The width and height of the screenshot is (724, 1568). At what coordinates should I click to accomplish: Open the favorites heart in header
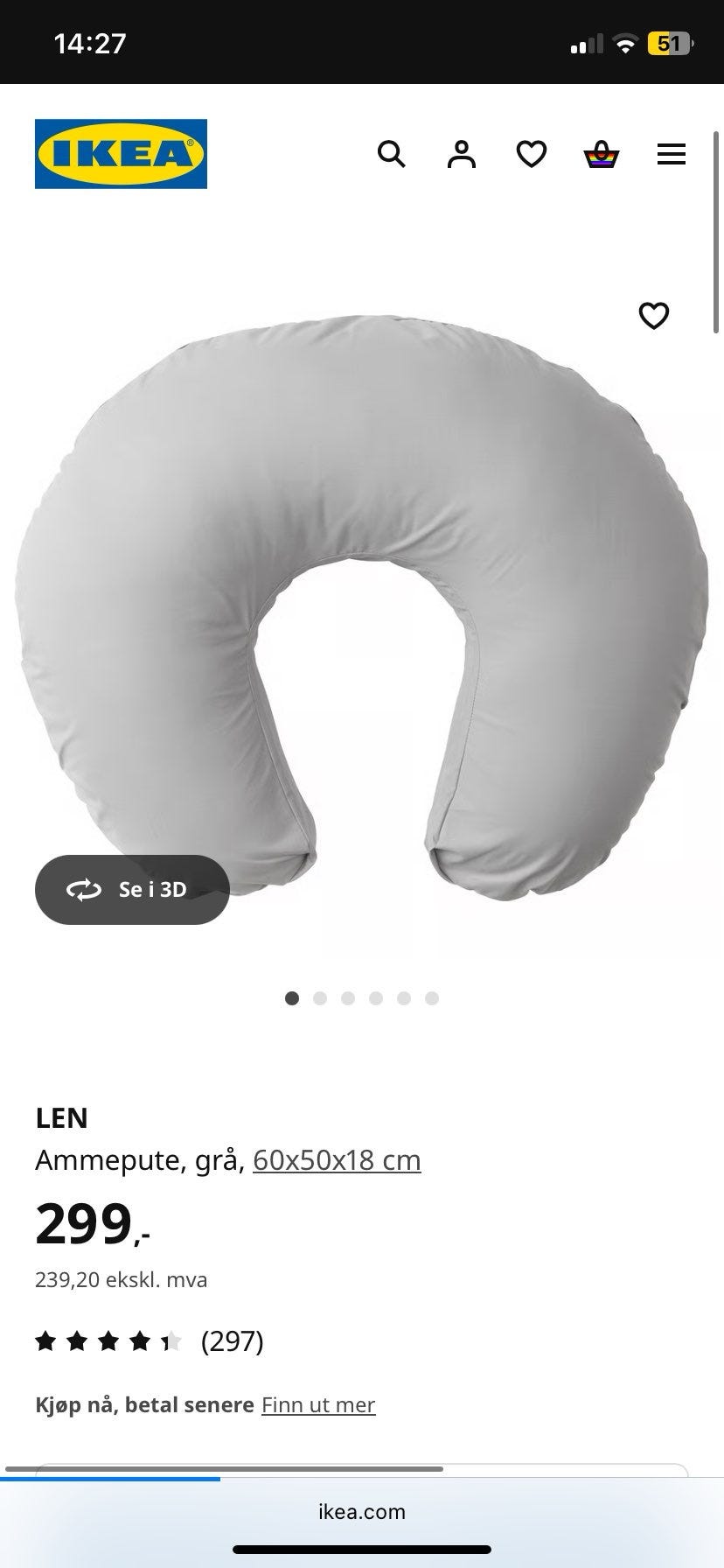[x=532, y=155]
